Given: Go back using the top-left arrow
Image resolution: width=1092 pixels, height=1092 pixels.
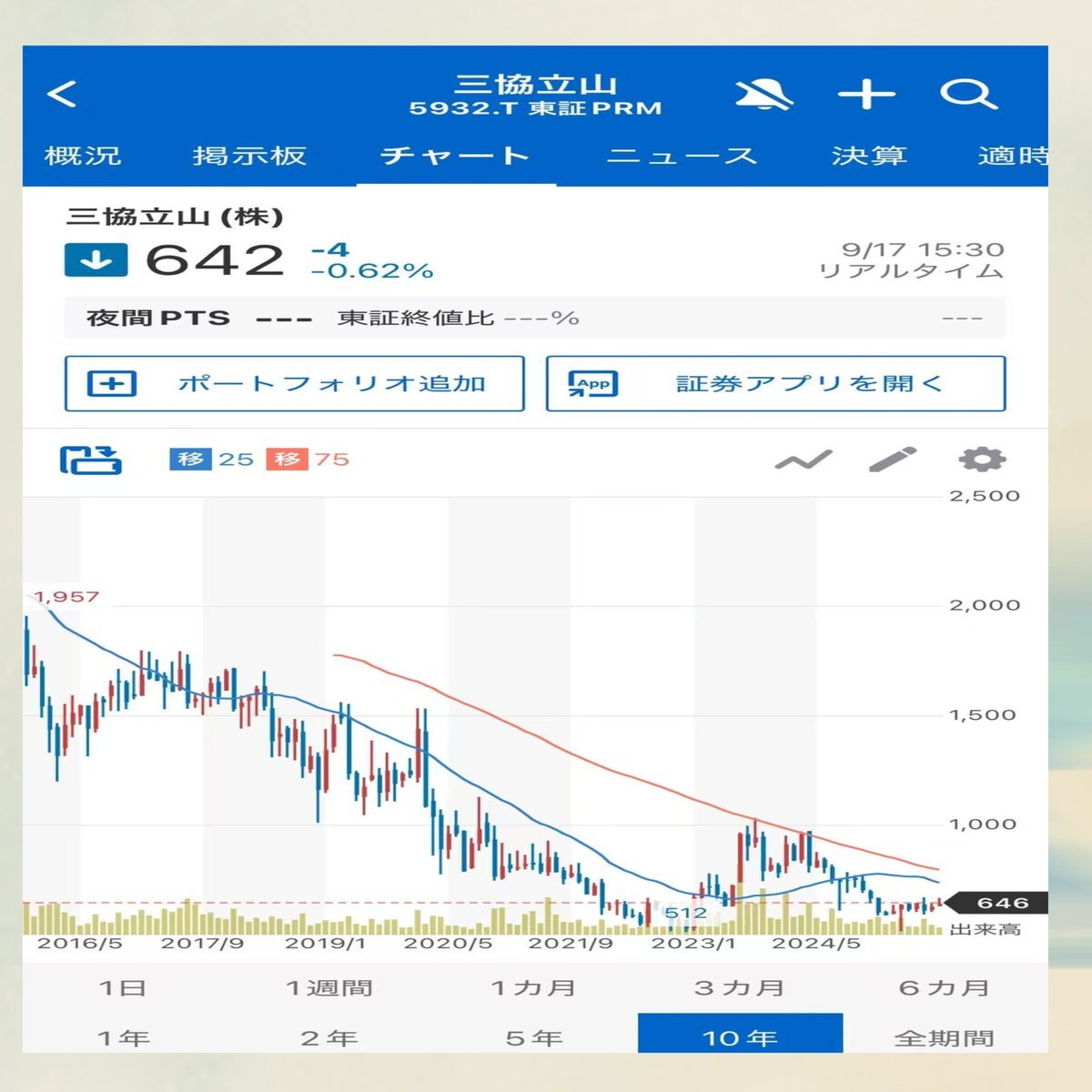Looking at the screenshot, I should (62, 95).
